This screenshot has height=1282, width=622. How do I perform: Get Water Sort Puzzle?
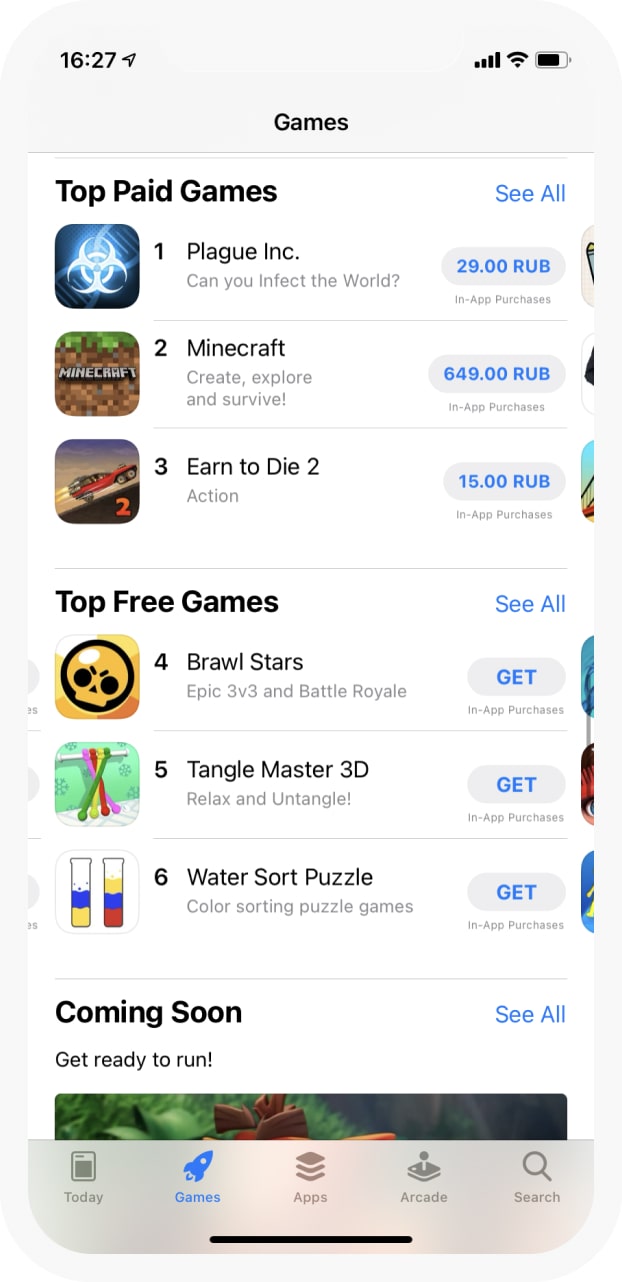pyautogui.click(x=516, y=893)
